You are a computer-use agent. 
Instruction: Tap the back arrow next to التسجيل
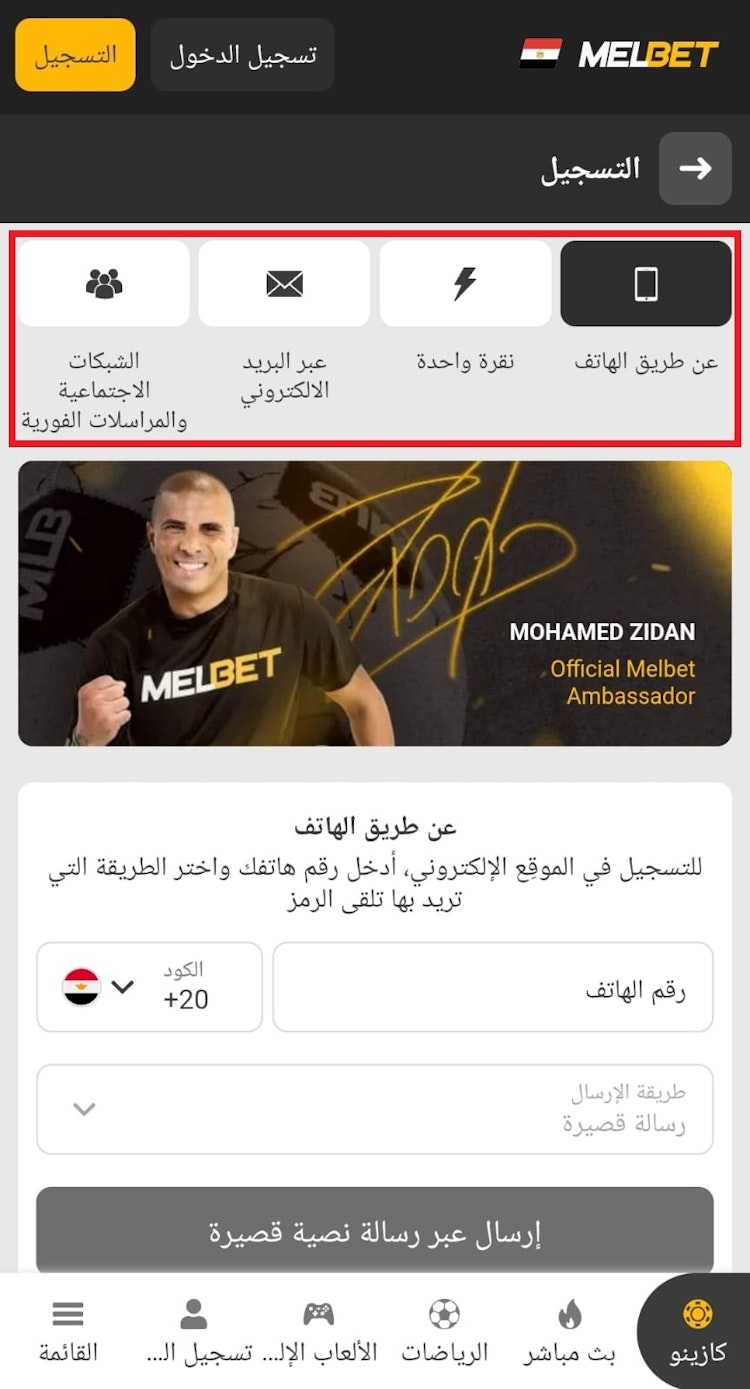695,169
